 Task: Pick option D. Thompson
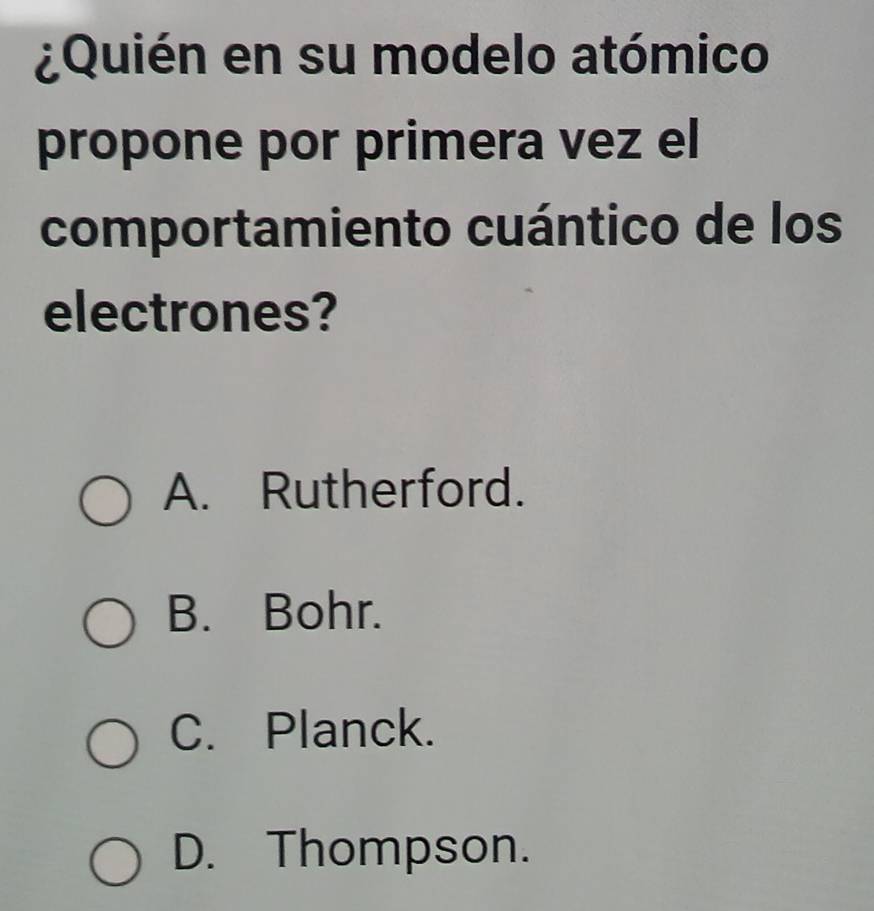click(x=119, y=860)
